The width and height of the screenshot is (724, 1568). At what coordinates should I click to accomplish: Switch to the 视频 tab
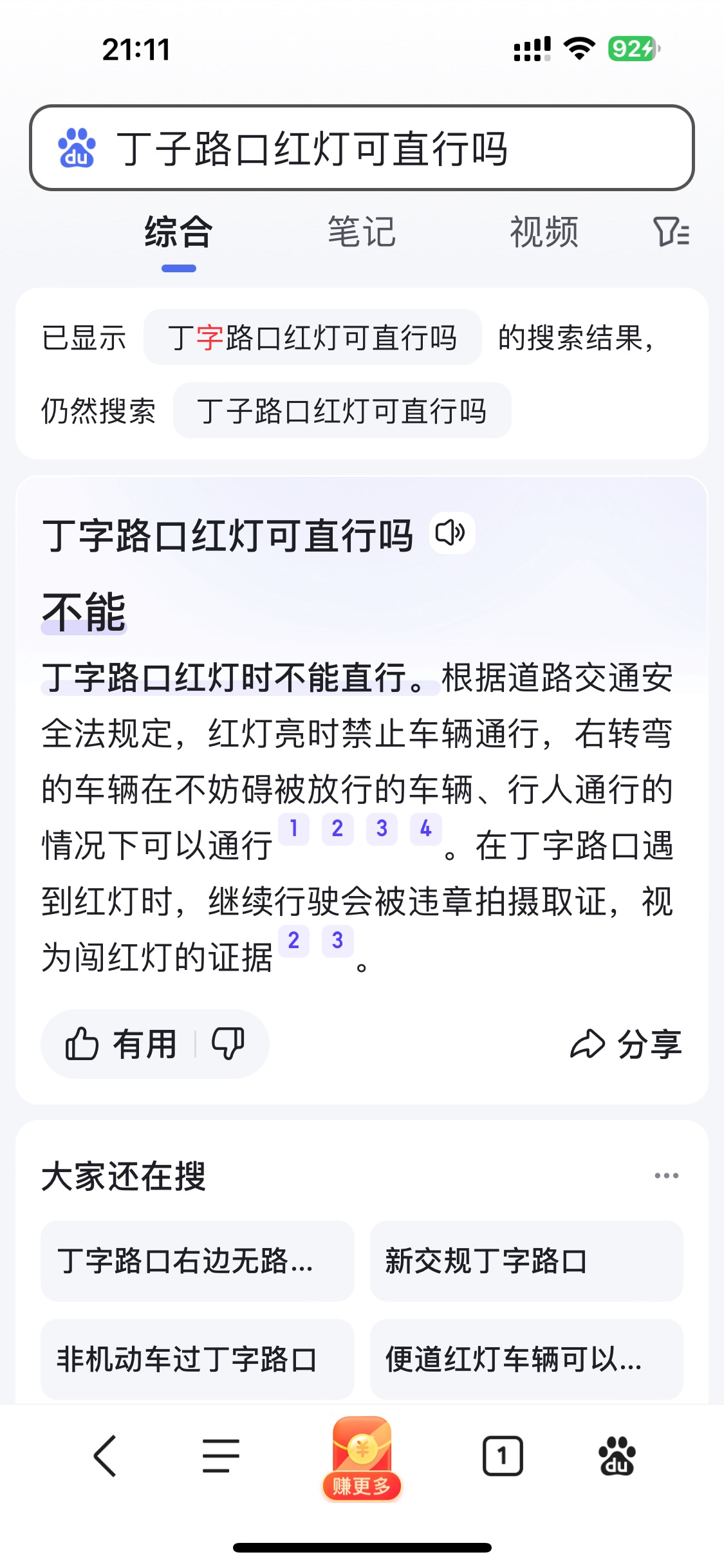pyautogui.click(x=544, y=232)
